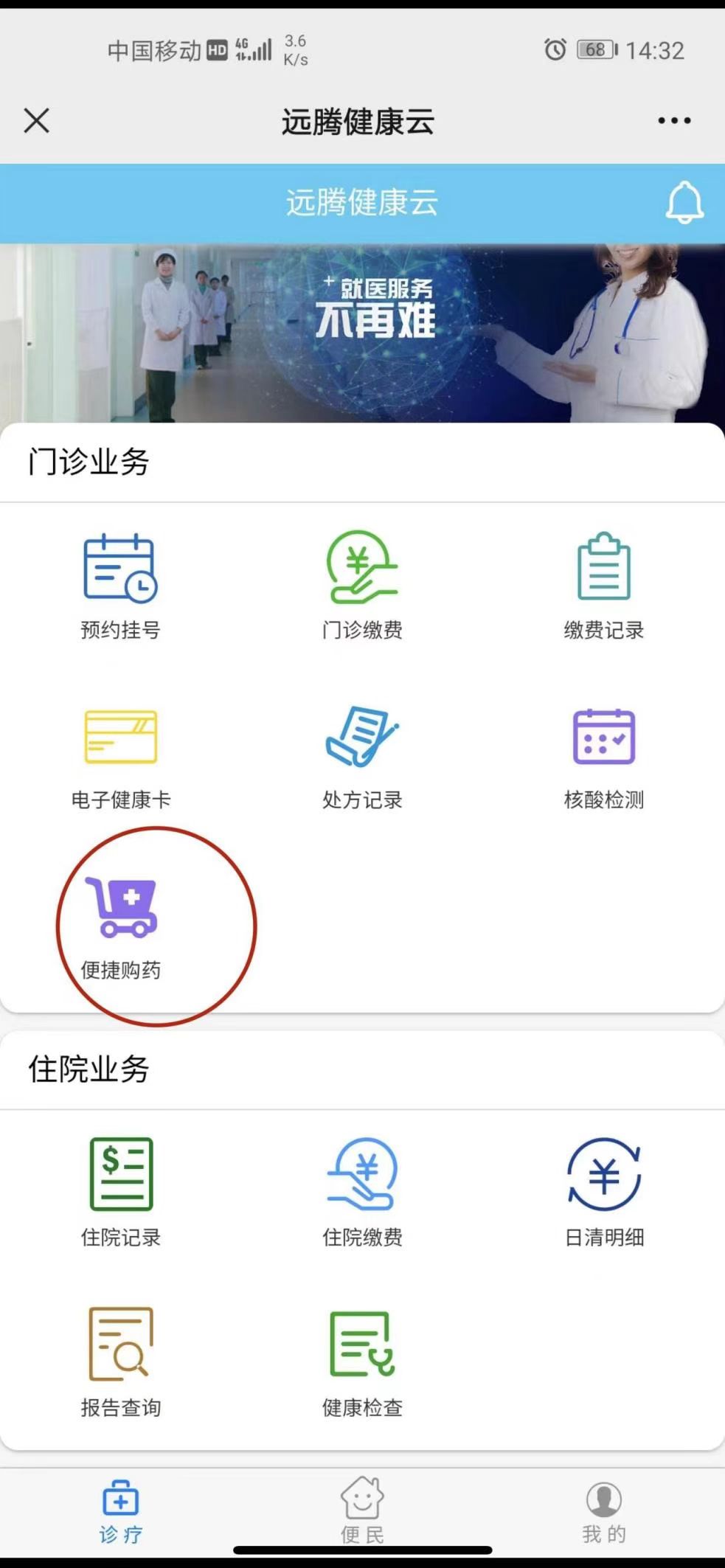Go to the 我的 tab
The image size is (725, 1568).
click(603, 1511)
